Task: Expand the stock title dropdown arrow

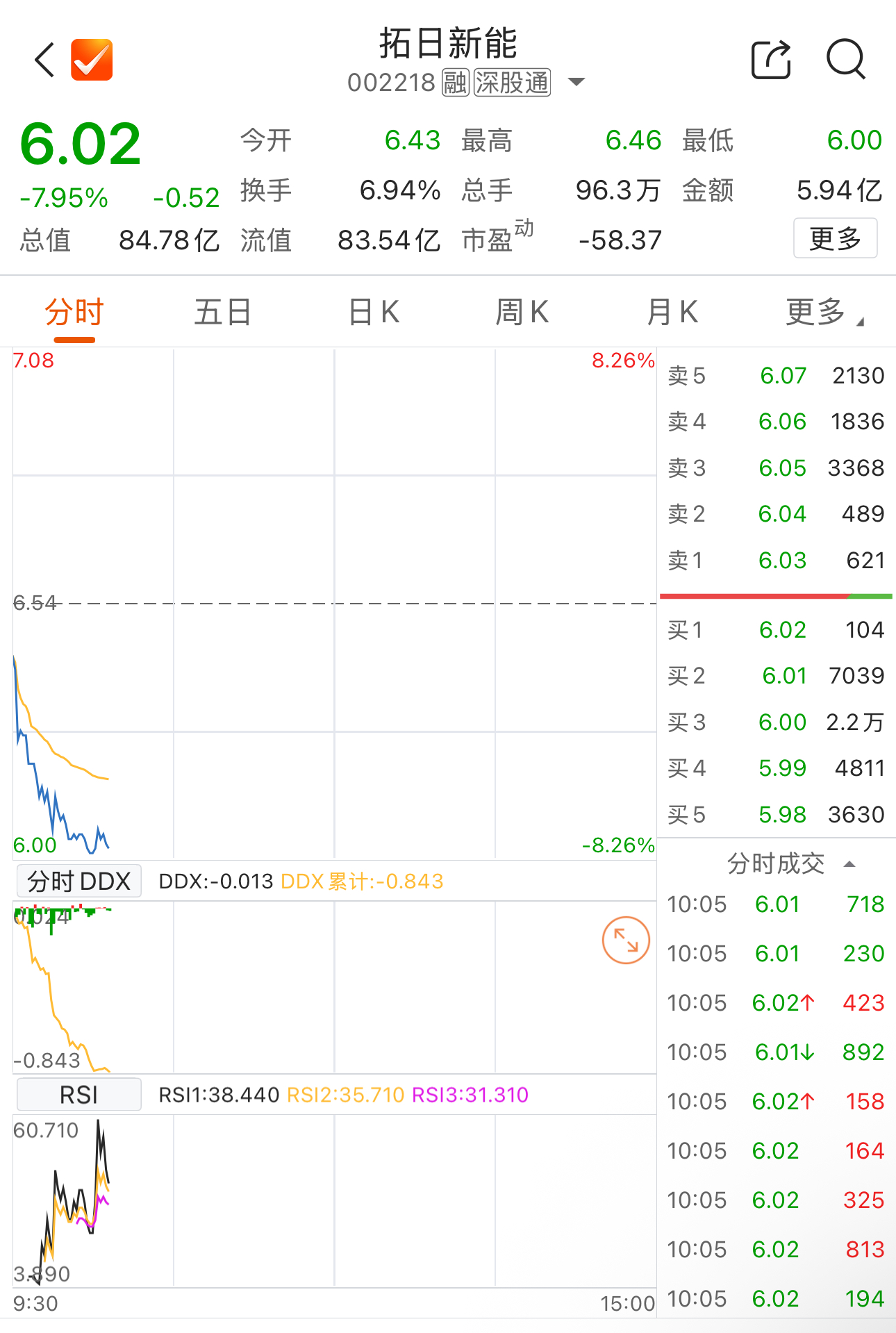Action: tap(576, 82)
